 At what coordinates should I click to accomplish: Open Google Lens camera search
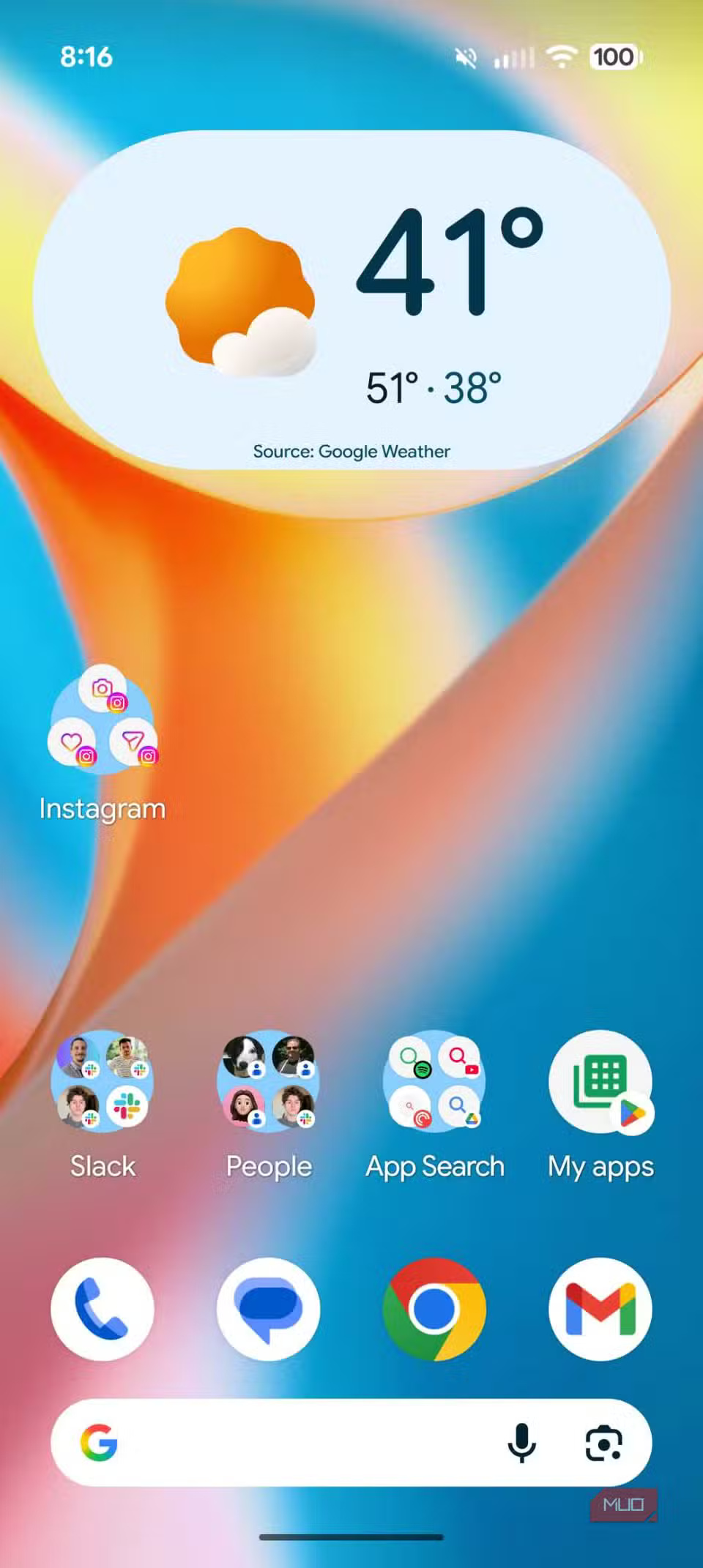click(x=604, y=1443)
